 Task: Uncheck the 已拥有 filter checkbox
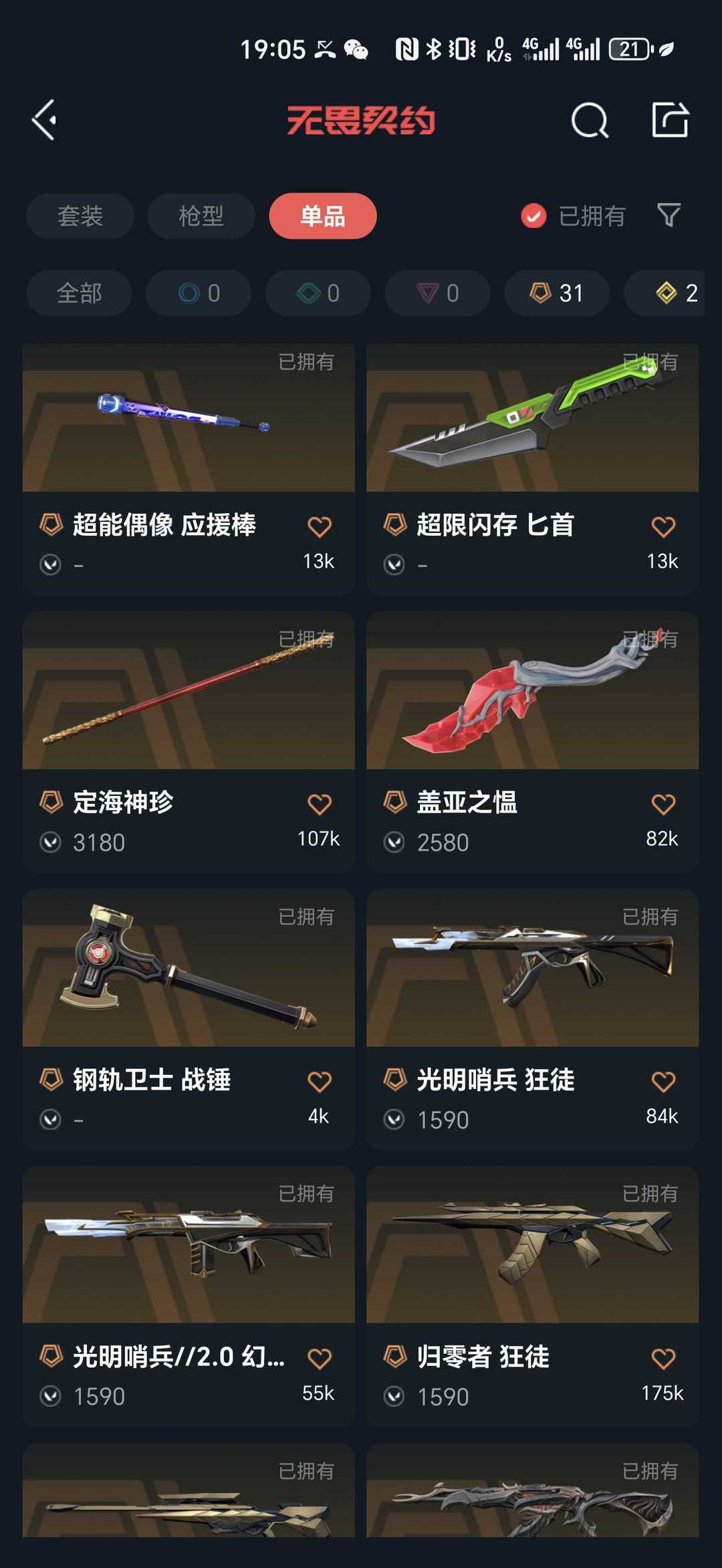tap(533, 216)
